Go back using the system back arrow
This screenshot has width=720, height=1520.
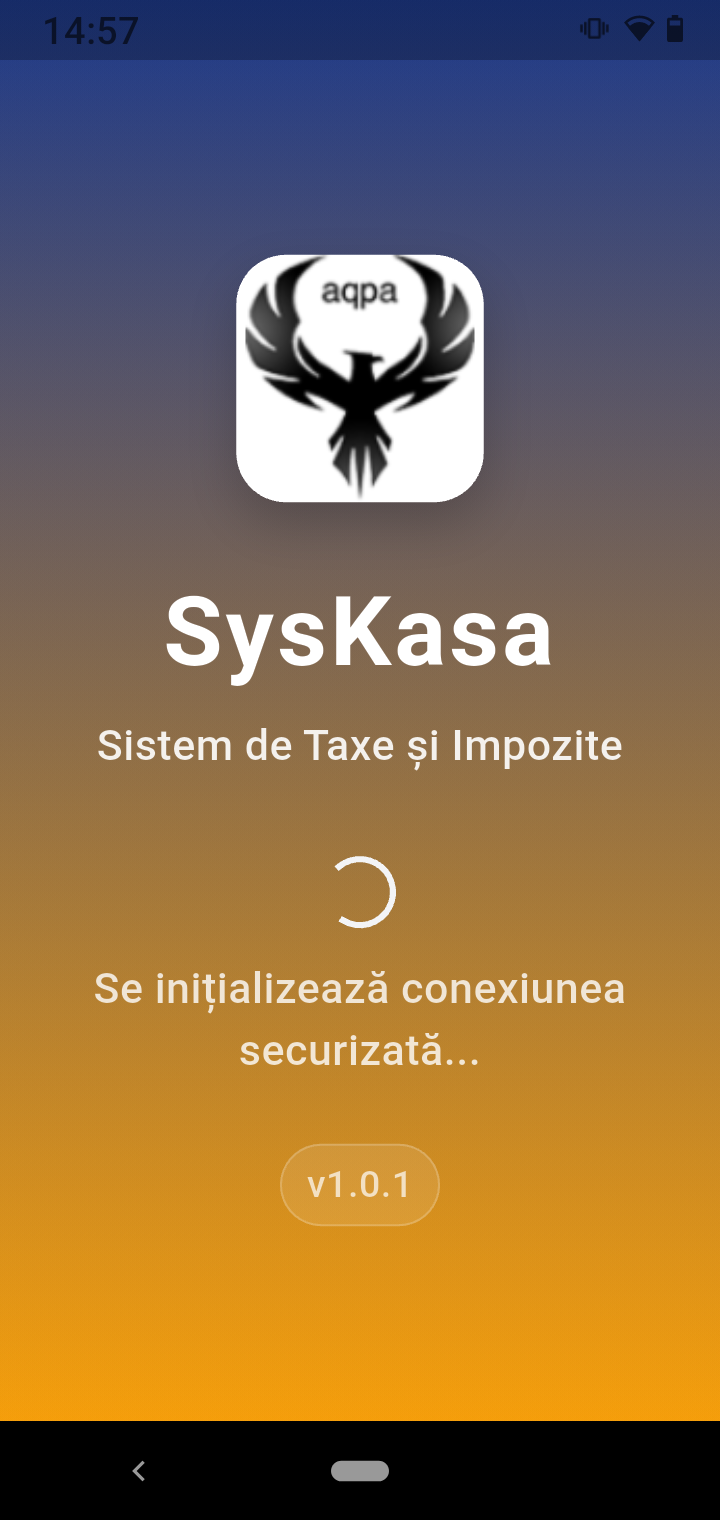(139, 1471)
